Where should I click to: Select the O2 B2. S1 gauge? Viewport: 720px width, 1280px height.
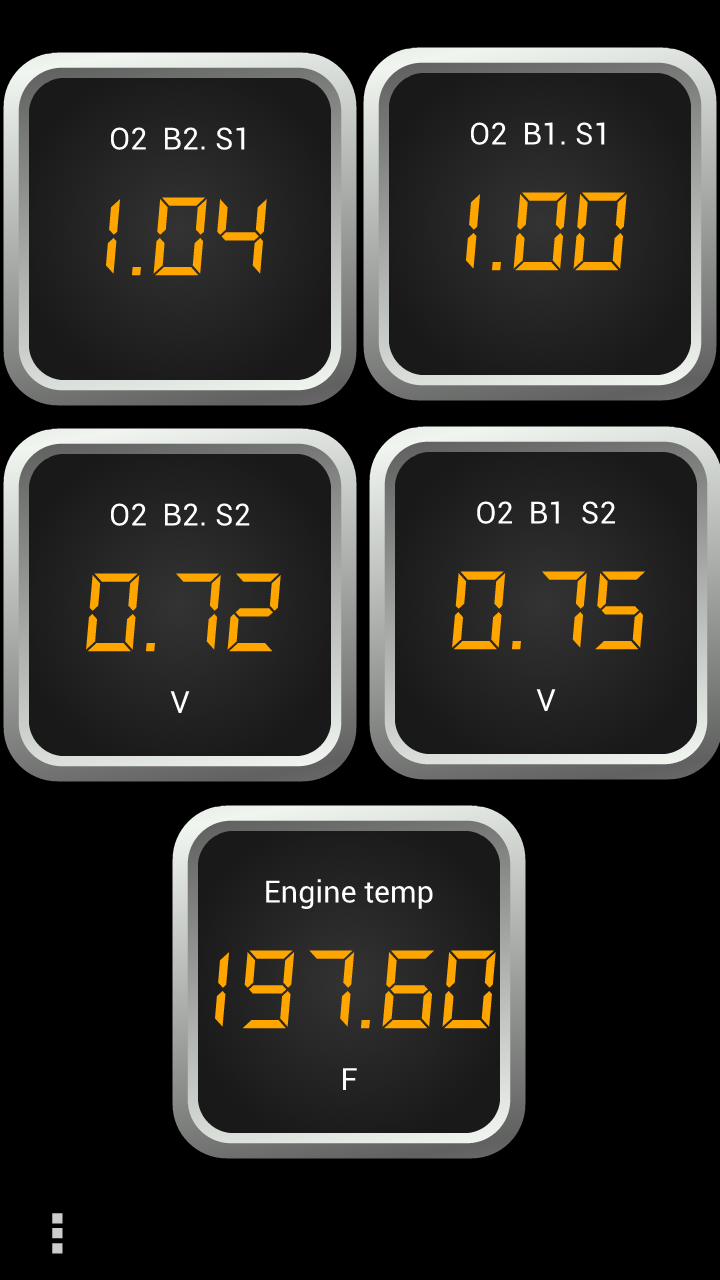[x=180, y=229]
